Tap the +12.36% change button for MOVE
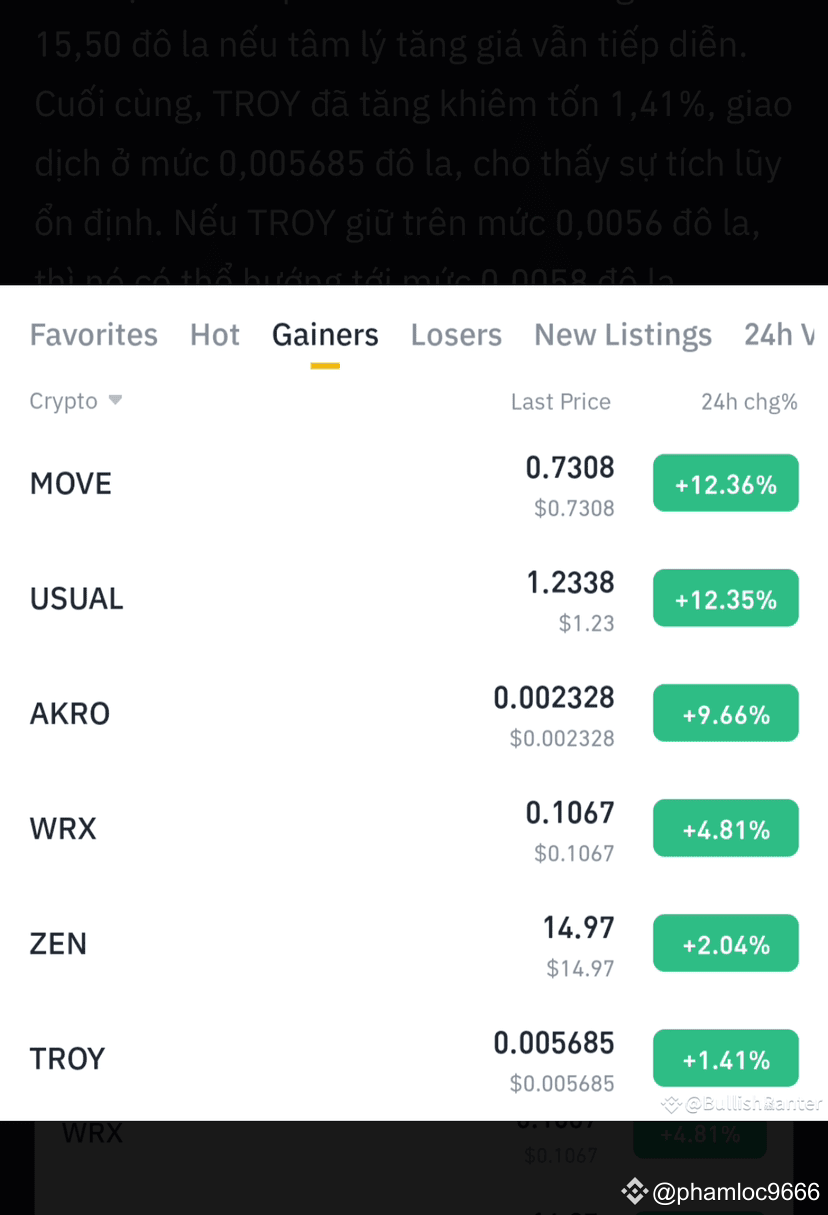 pos(726,483)
